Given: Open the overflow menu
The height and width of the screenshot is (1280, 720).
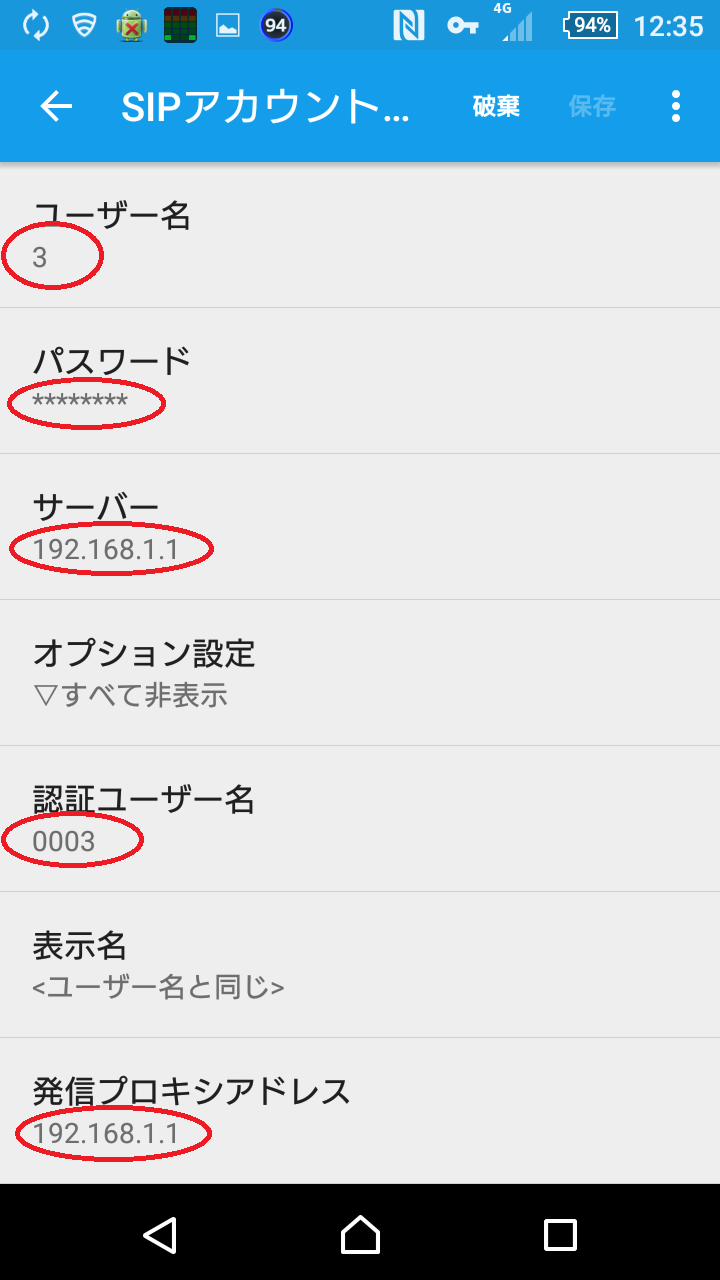Looking at the screenshot, I should pyautogui.click(x=676, y=106).
